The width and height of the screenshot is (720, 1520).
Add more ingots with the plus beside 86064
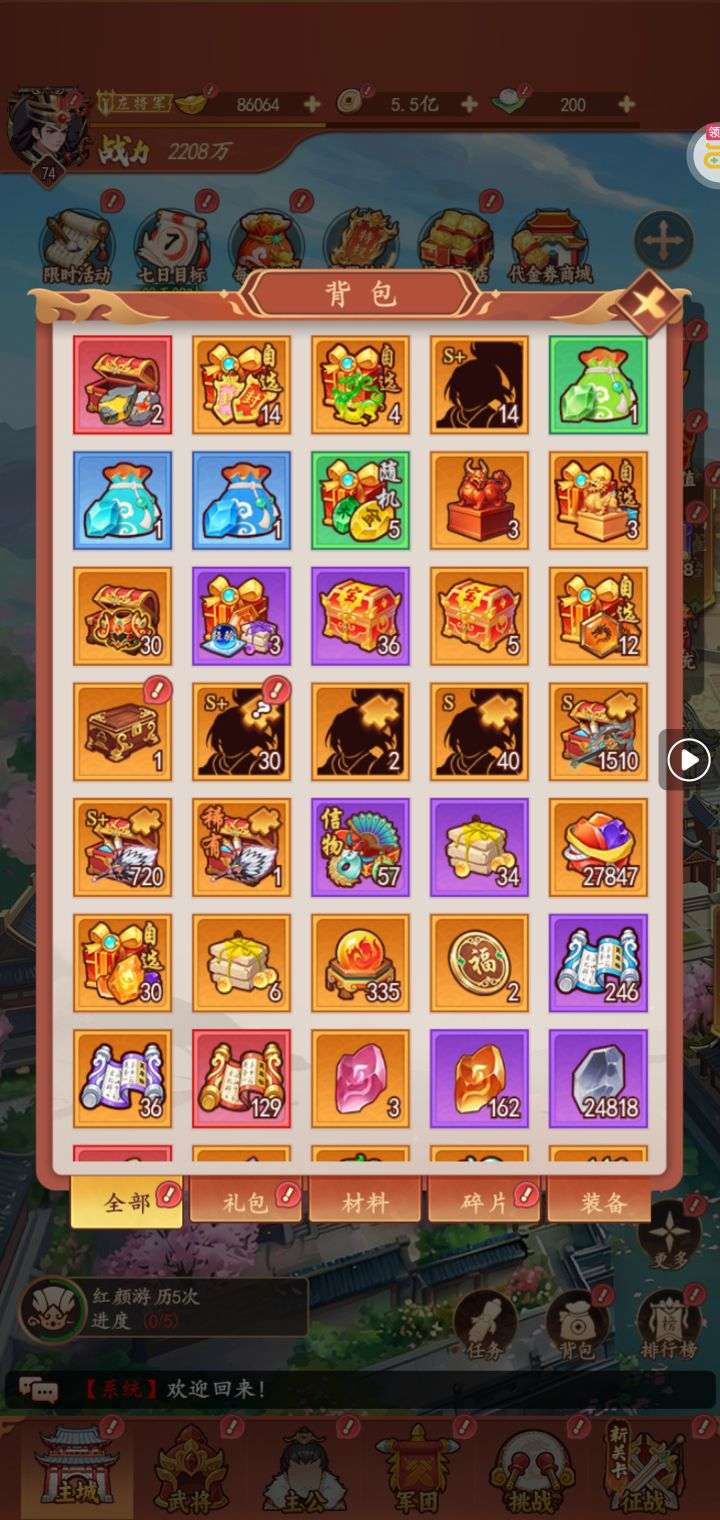coord(311,104)
